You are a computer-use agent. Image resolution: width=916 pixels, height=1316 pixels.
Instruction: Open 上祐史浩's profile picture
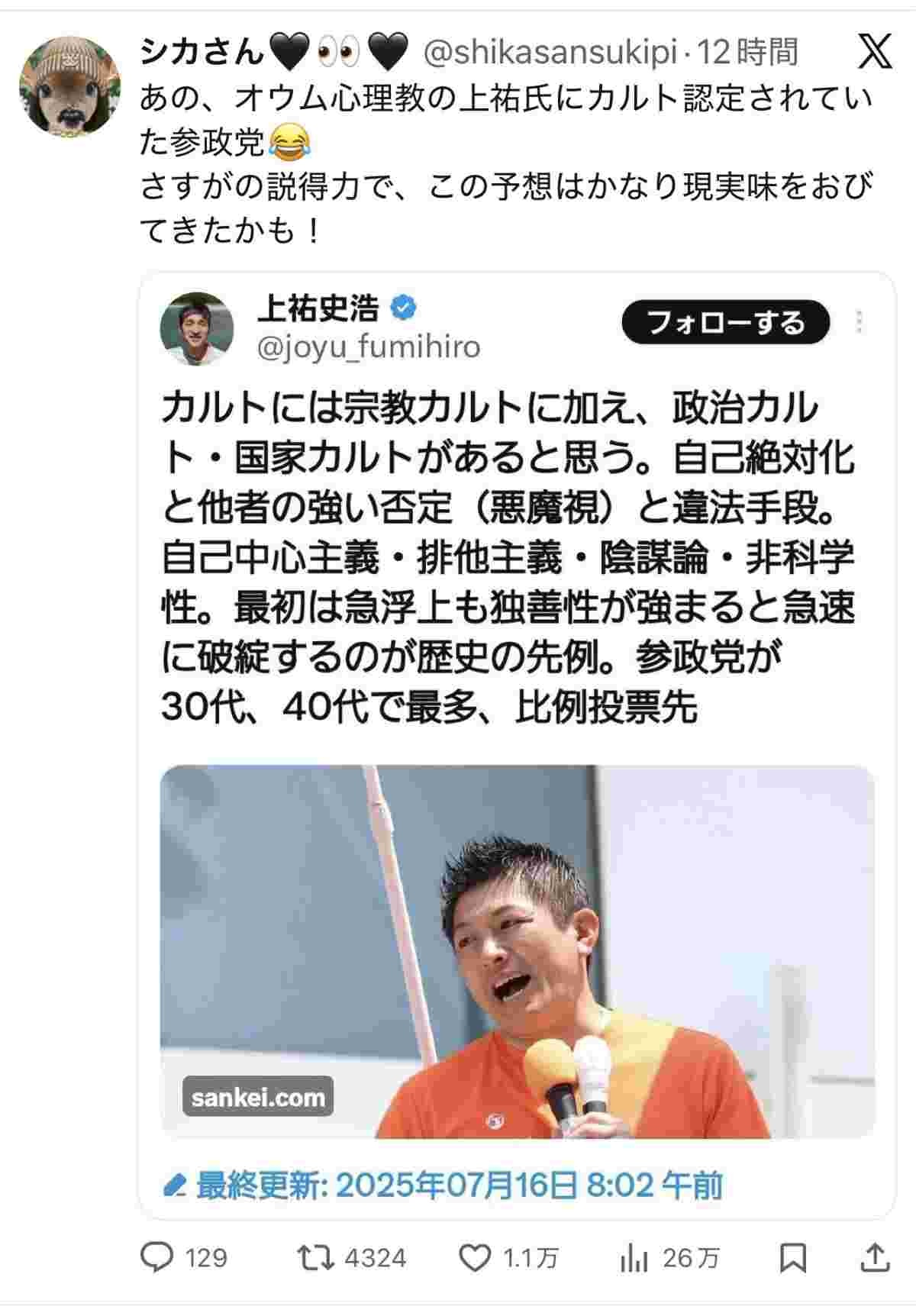(196, 328)
